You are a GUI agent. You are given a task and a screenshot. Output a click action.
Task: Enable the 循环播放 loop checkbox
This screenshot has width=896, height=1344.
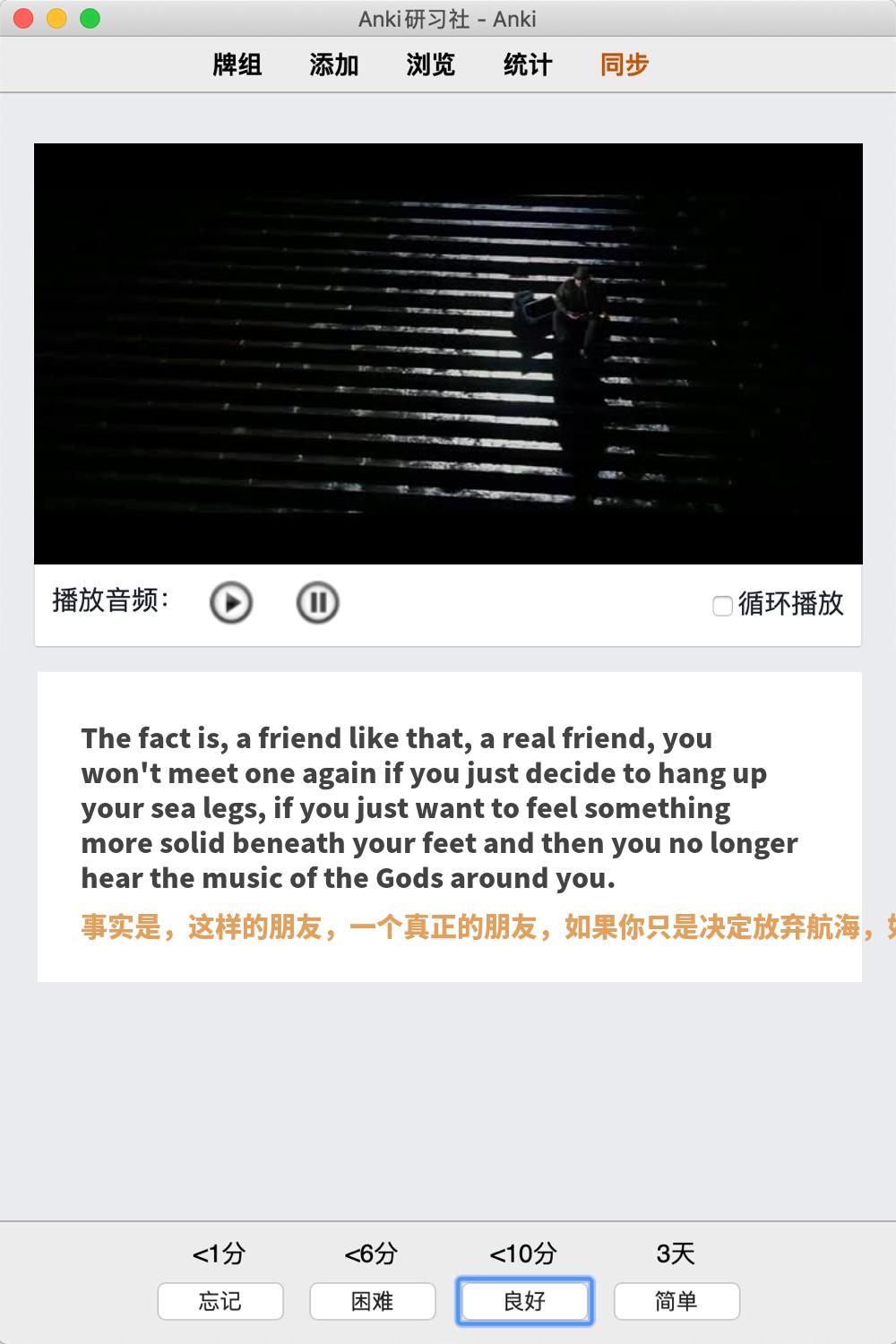point(722,606)
